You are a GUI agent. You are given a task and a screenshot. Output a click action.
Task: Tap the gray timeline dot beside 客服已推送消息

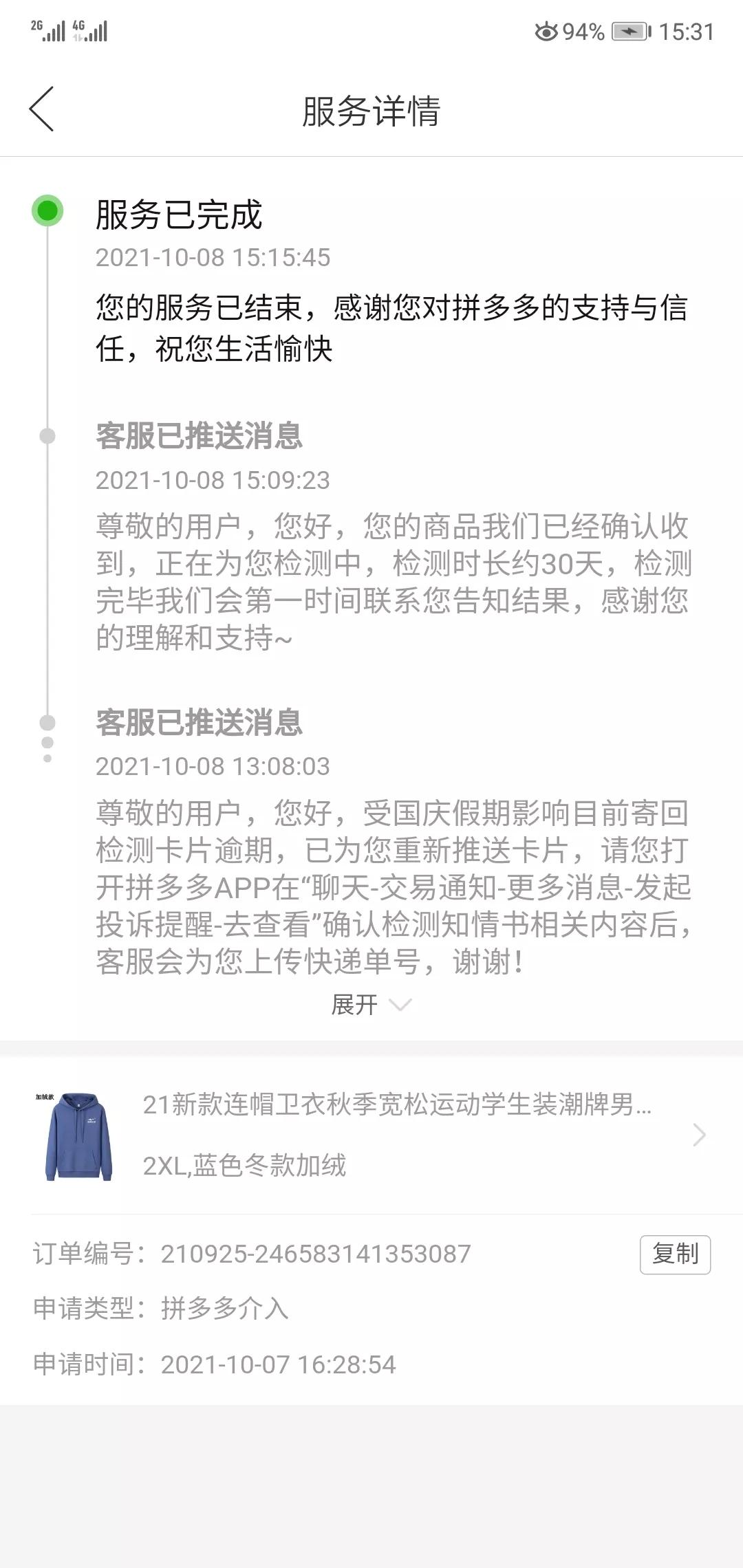[x=46, y=435]
